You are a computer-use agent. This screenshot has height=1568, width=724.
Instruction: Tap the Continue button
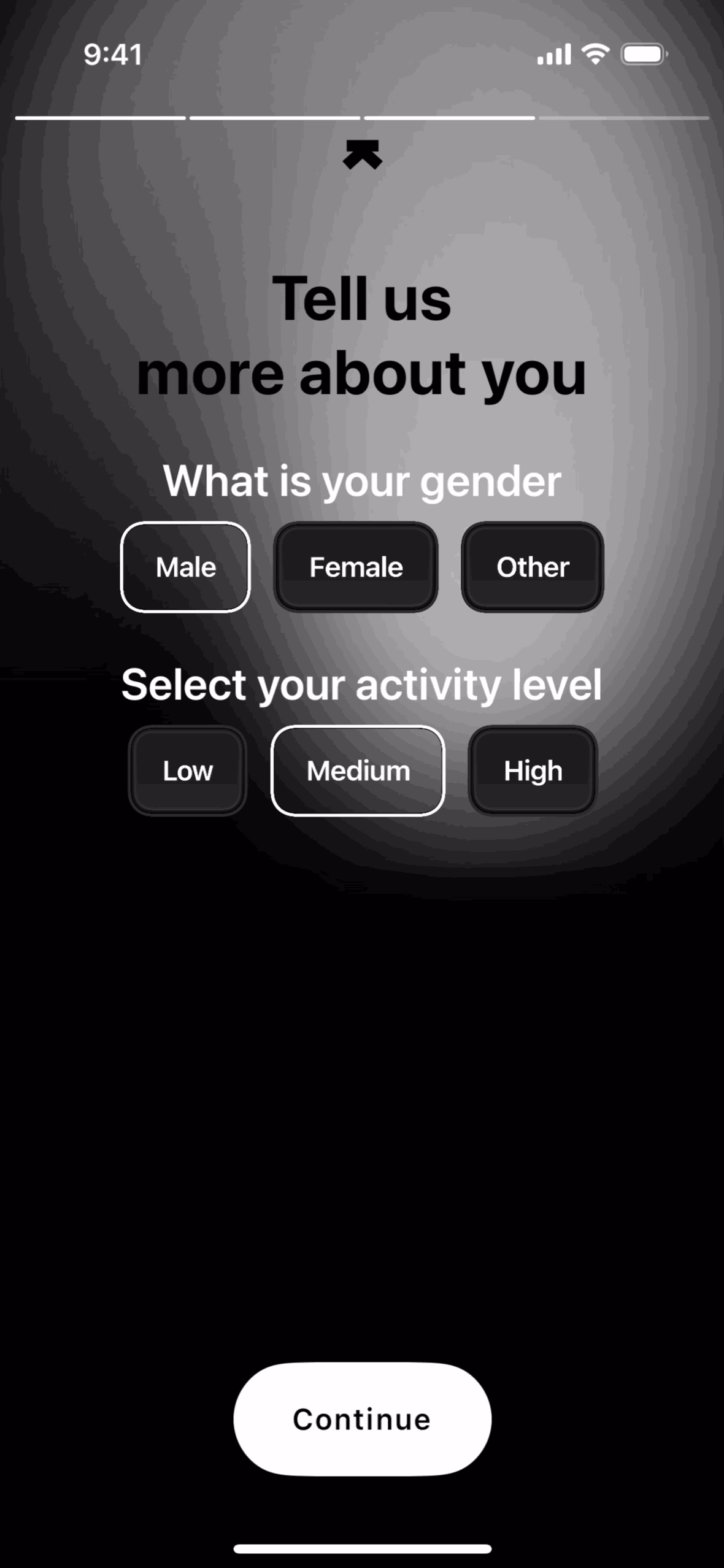(362, 1419)
